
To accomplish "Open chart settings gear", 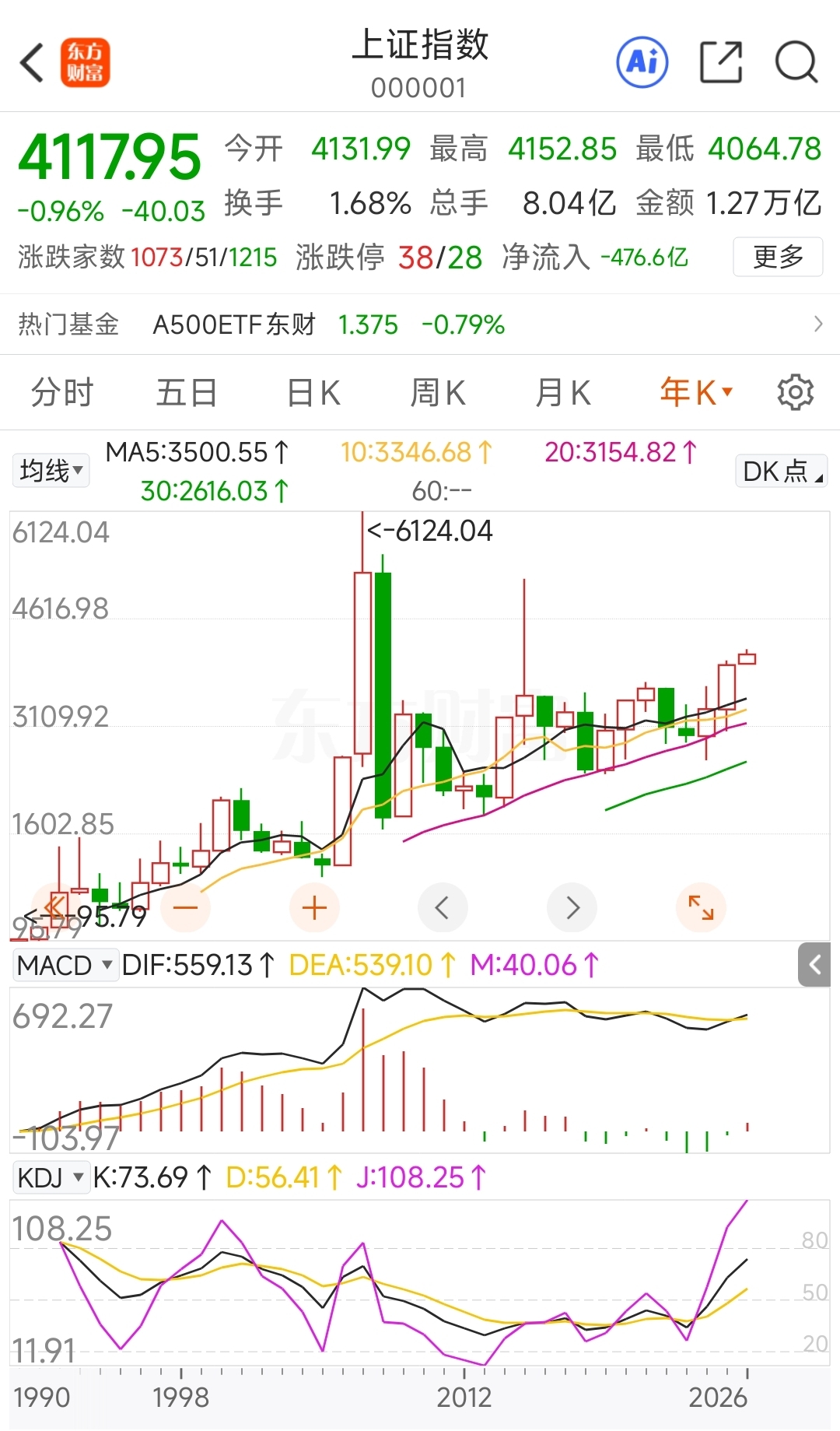I will pos(796,392).
